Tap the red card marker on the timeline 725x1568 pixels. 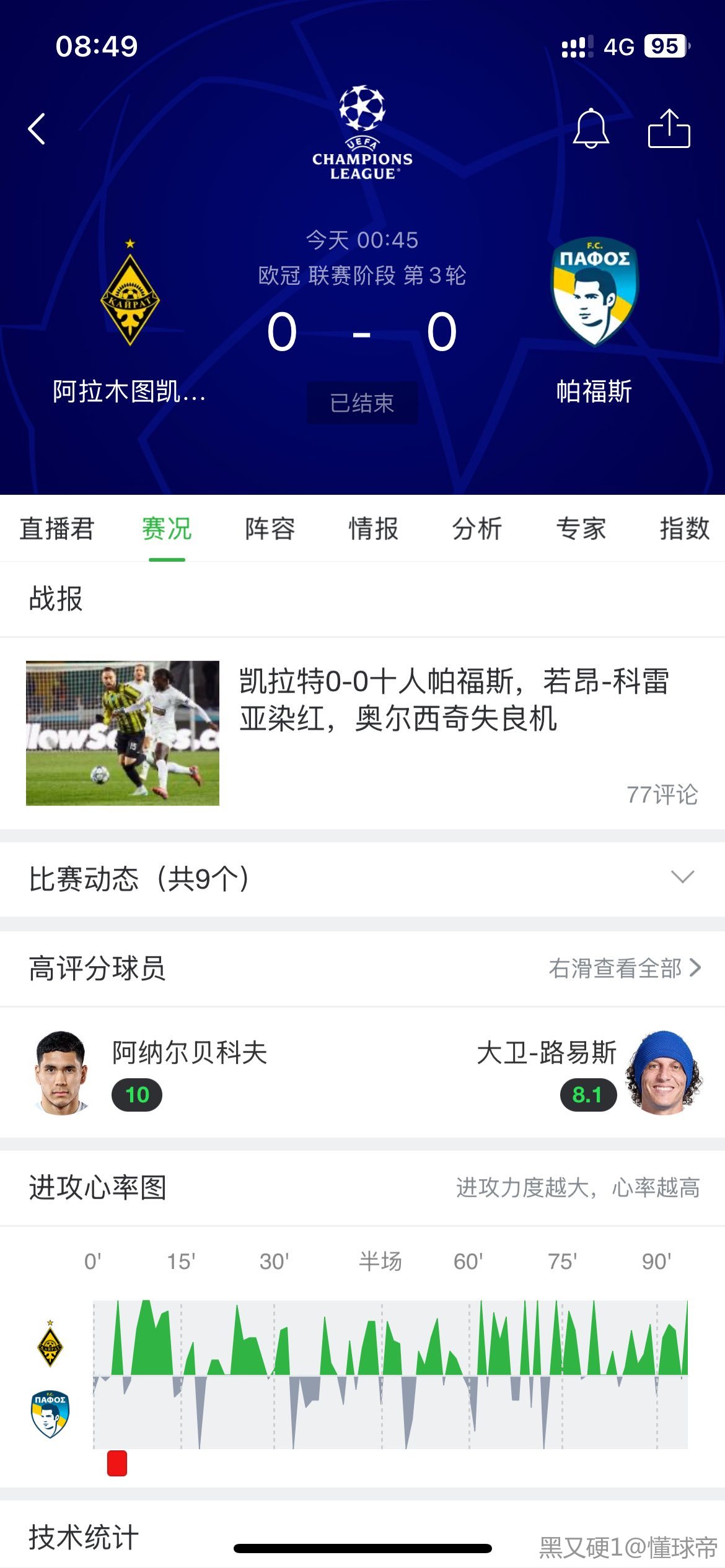click(x=117, y=1463)
